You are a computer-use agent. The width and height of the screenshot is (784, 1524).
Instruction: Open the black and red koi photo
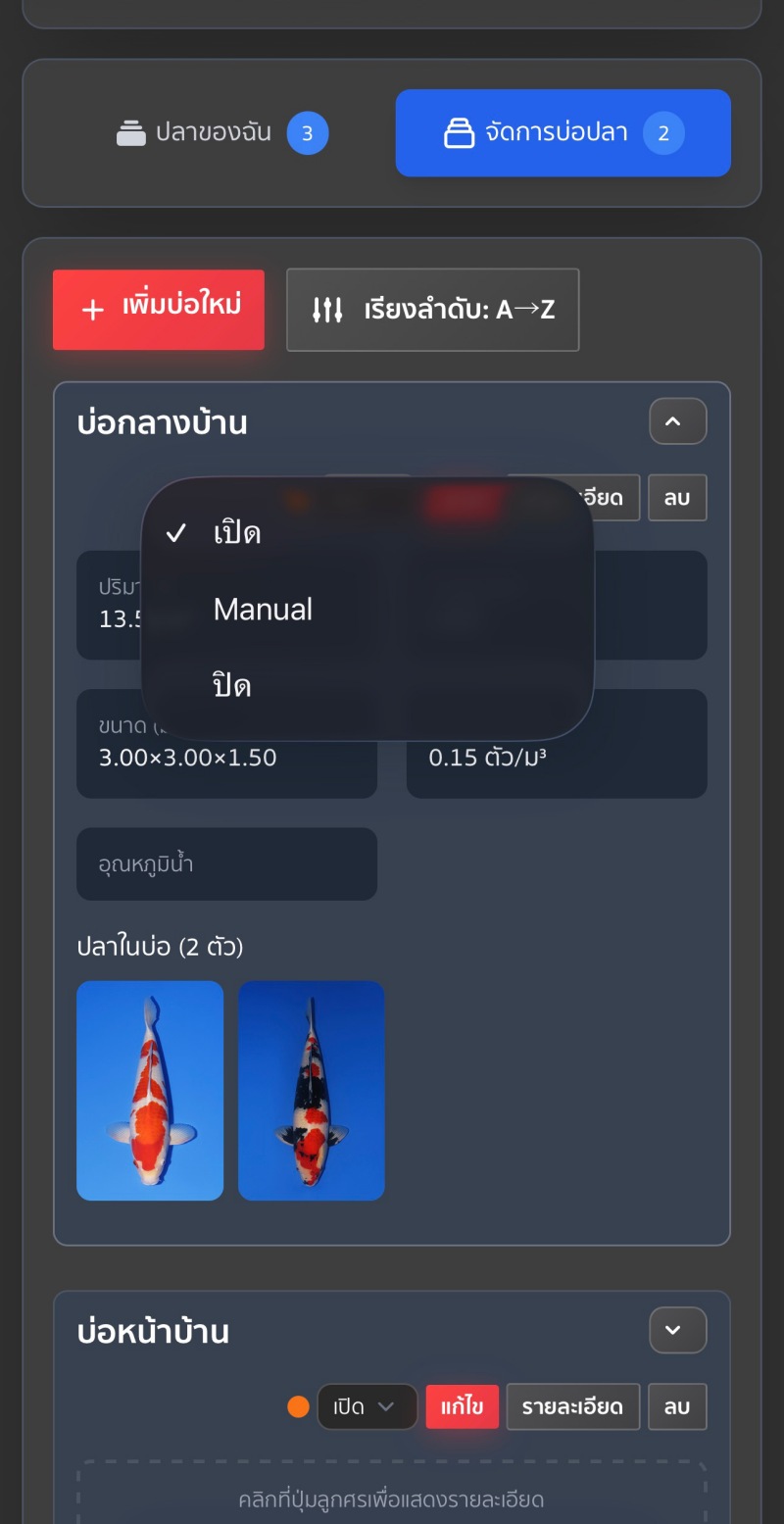pos(312,1090)
